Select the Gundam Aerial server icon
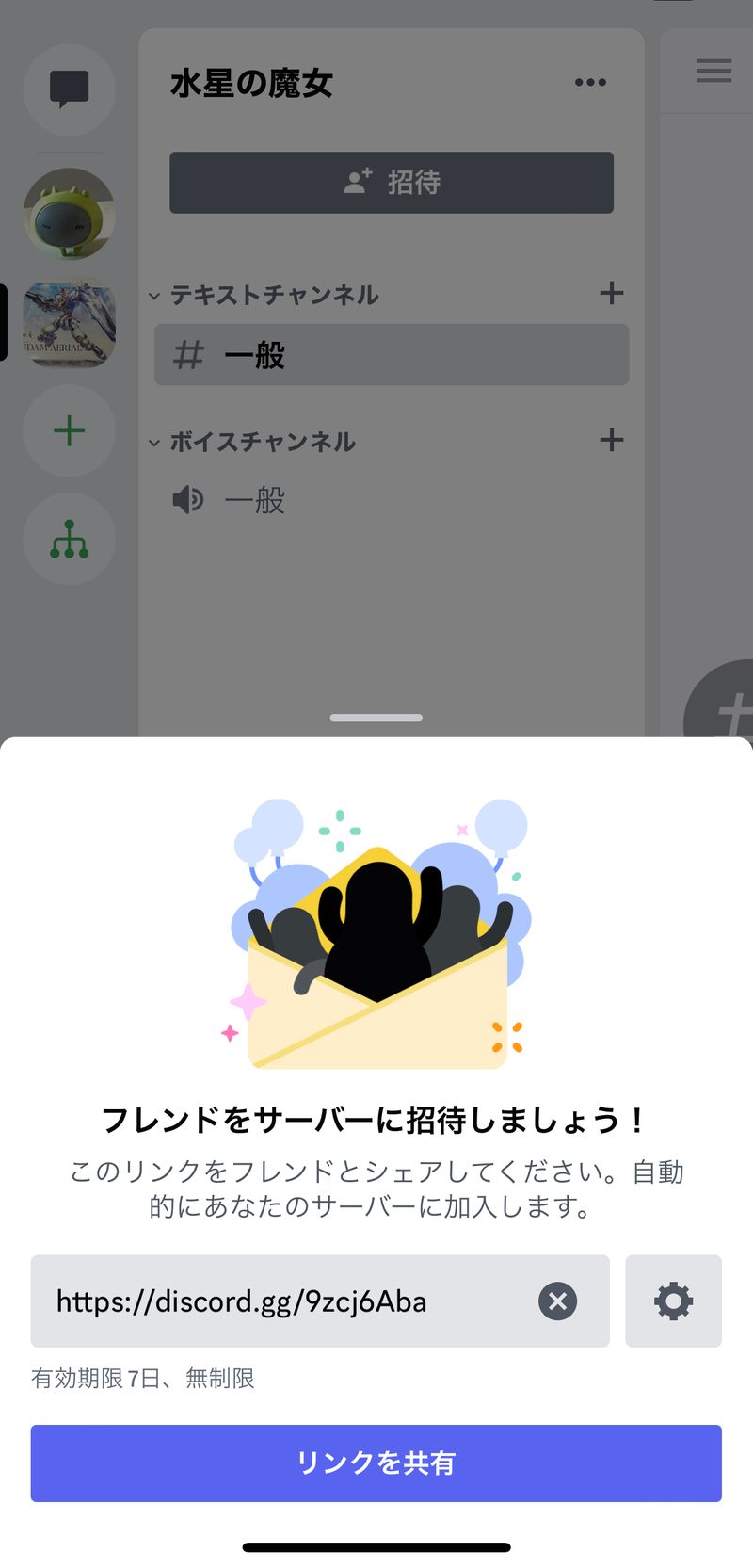This screenshot has width=753, height=1568. click(69, 323)
